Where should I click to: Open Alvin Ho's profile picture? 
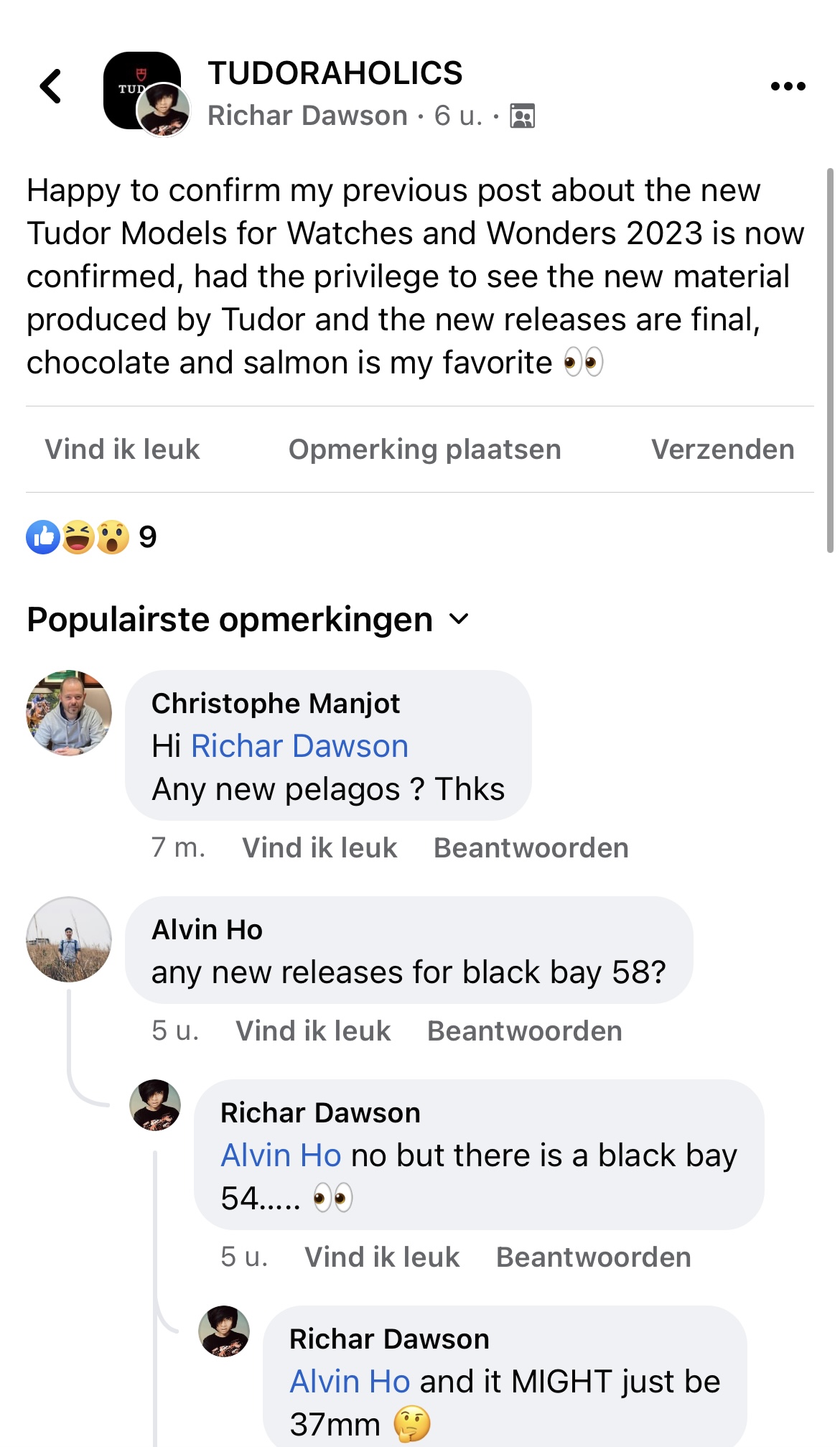click(69, 939)
